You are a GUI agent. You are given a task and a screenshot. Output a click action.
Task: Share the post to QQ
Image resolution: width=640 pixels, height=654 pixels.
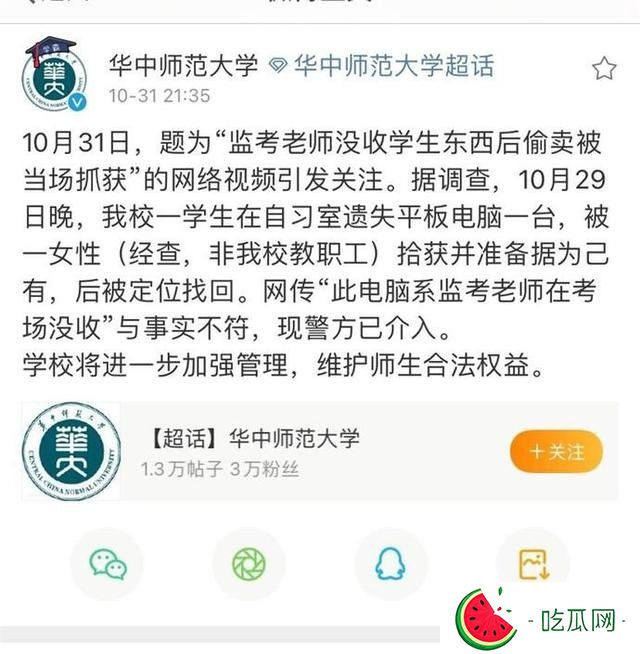click(390, 565)
